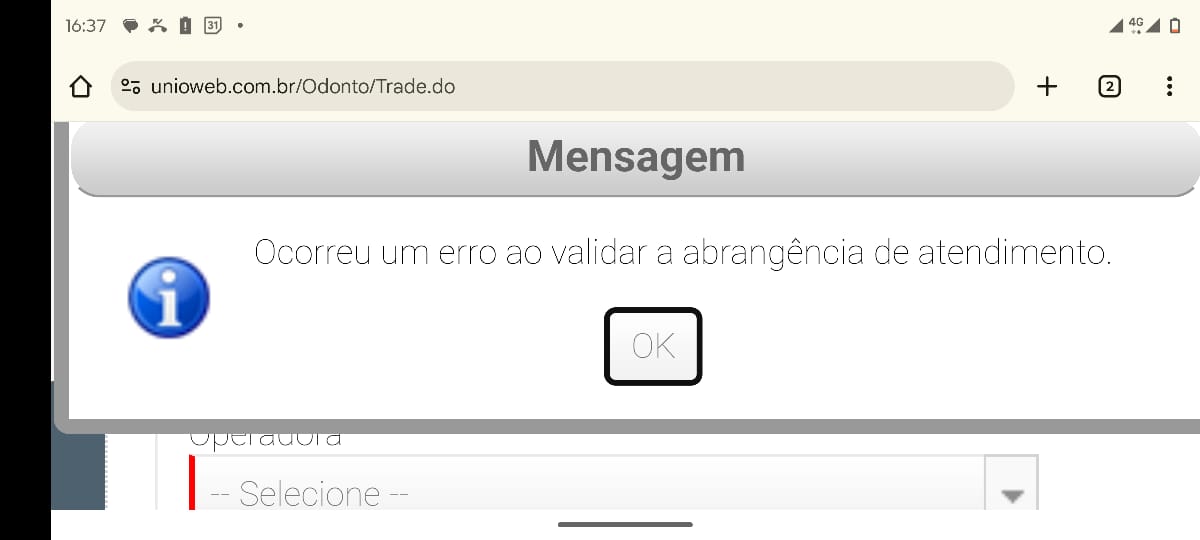This screenshot has height=540, width=1200.
Task: Dismiss the message with the OK button
Action: tap(653, 346)
